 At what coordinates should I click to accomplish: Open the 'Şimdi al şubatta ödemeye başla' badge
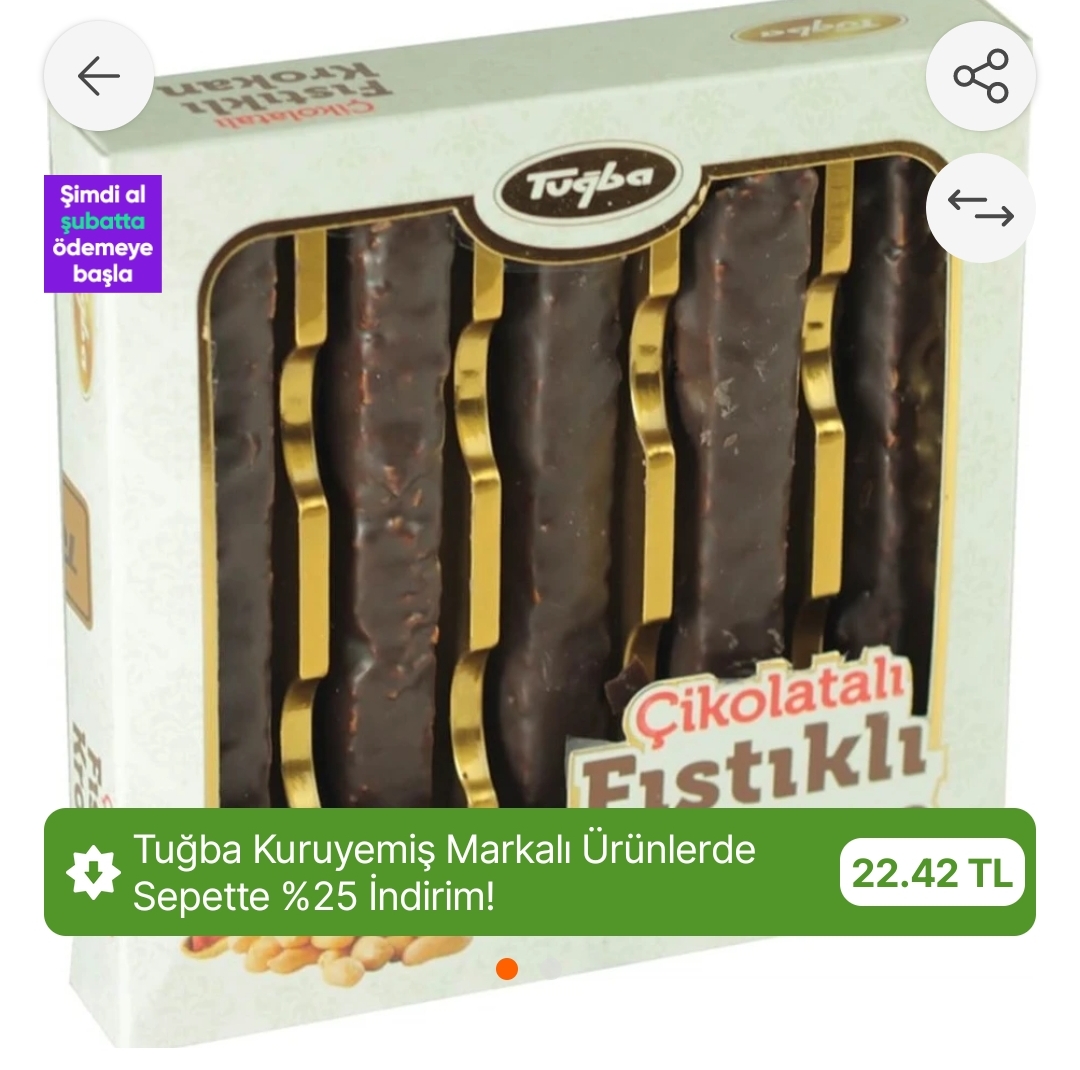102,234
